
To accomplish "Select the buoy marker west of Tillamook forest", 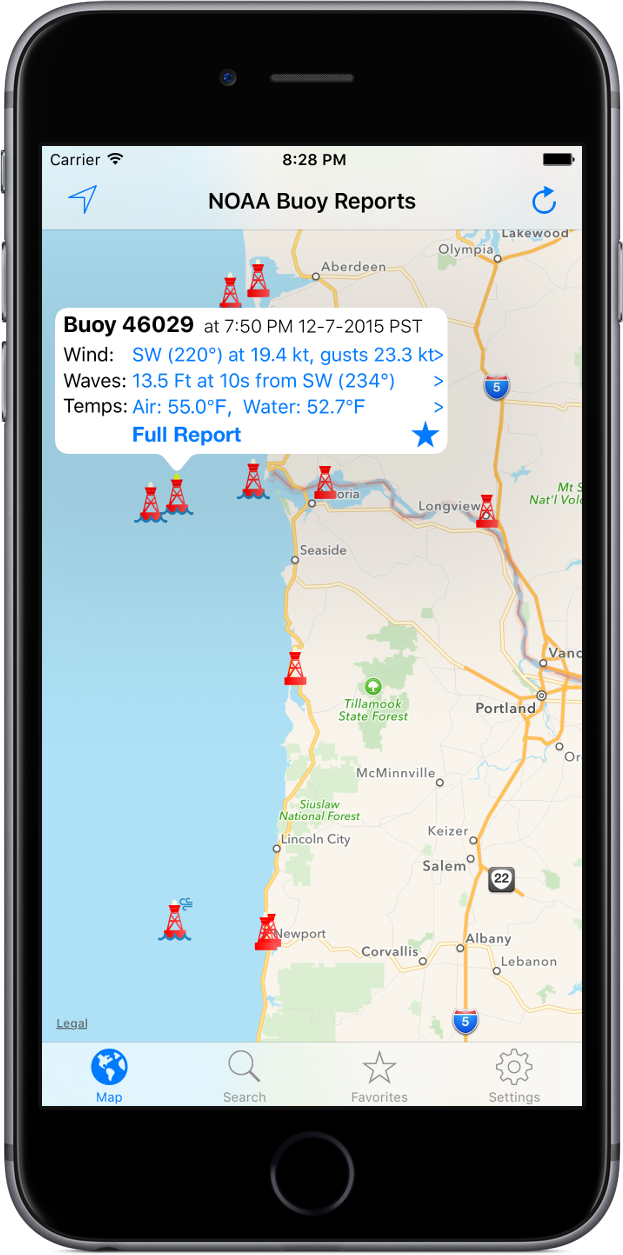I will 294,668.
